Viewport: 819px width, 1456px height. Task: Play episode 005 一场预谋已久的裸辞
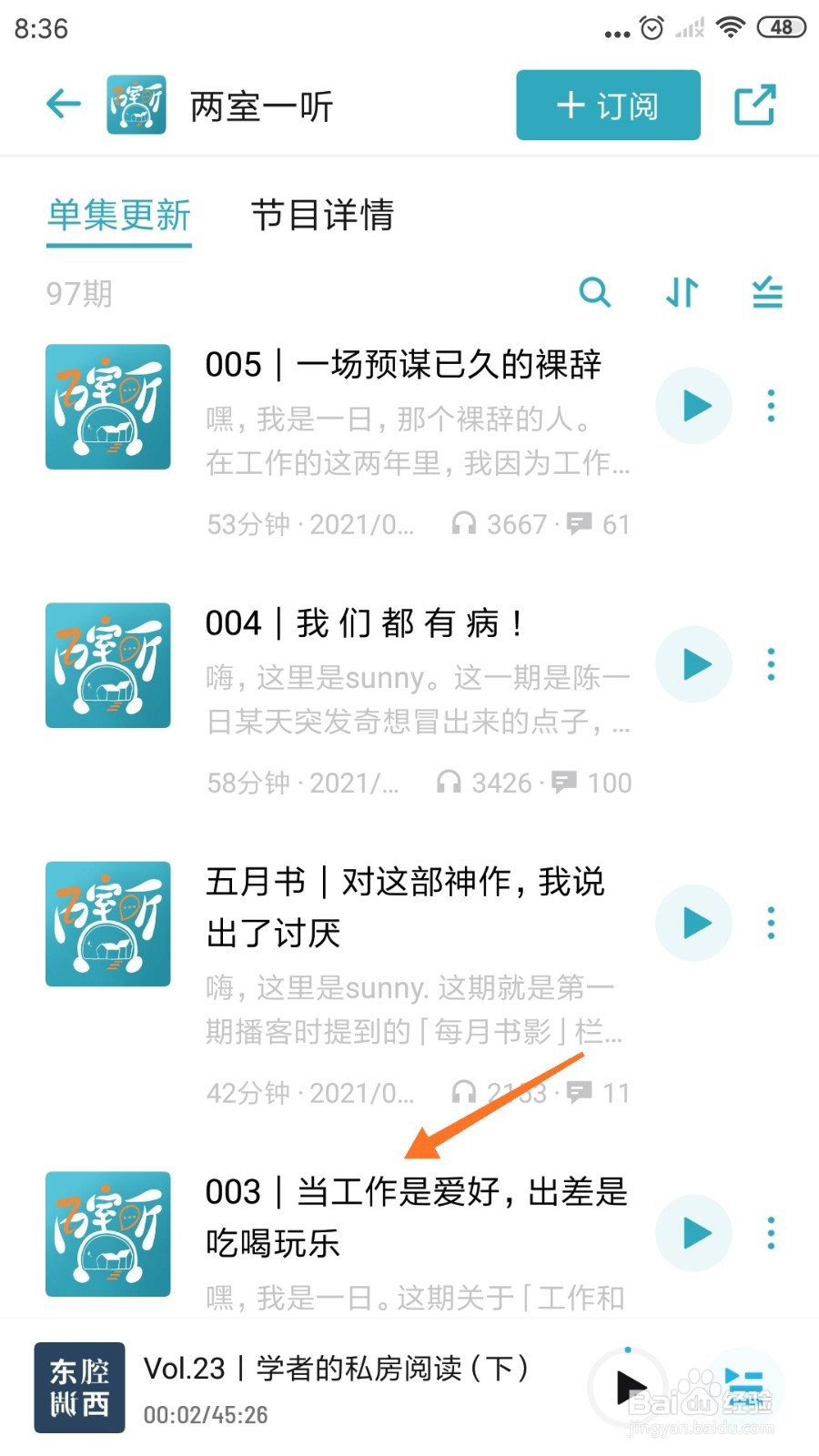pyautogui.click(x=693, y=407)
